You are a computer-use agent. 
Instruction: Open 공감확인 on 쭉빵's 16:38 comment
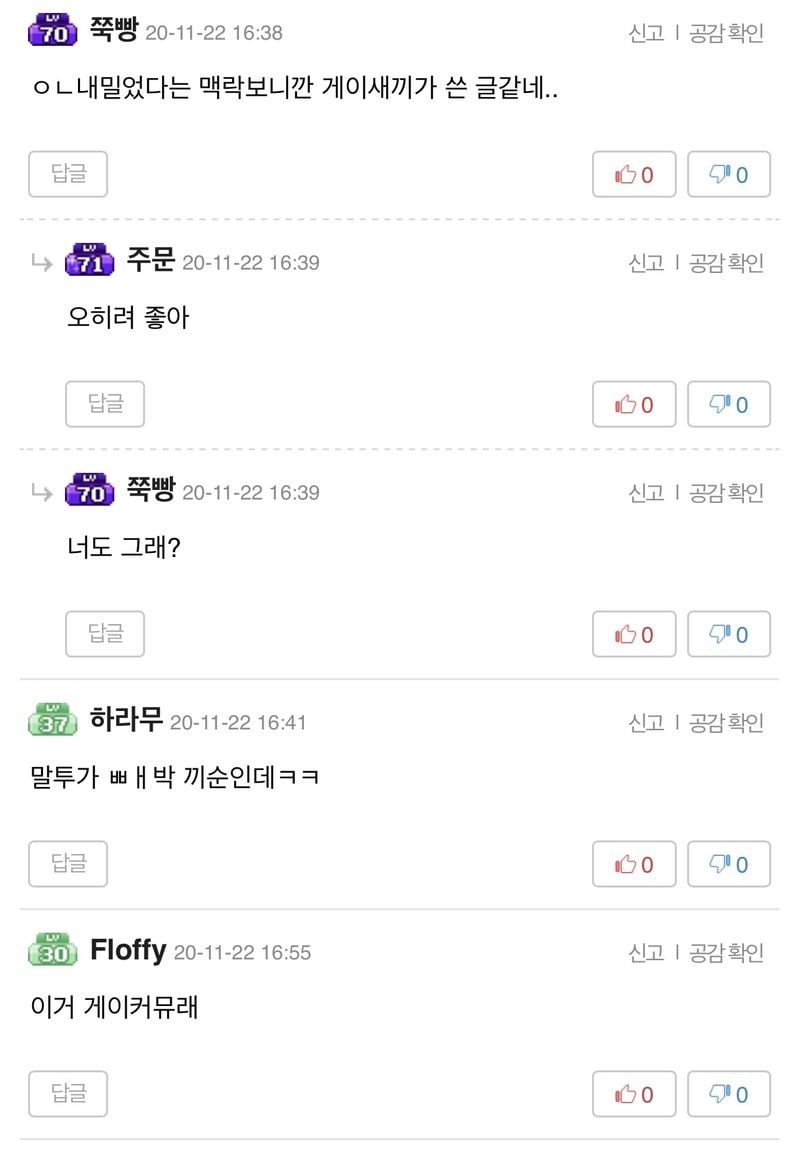click(727, 33)
